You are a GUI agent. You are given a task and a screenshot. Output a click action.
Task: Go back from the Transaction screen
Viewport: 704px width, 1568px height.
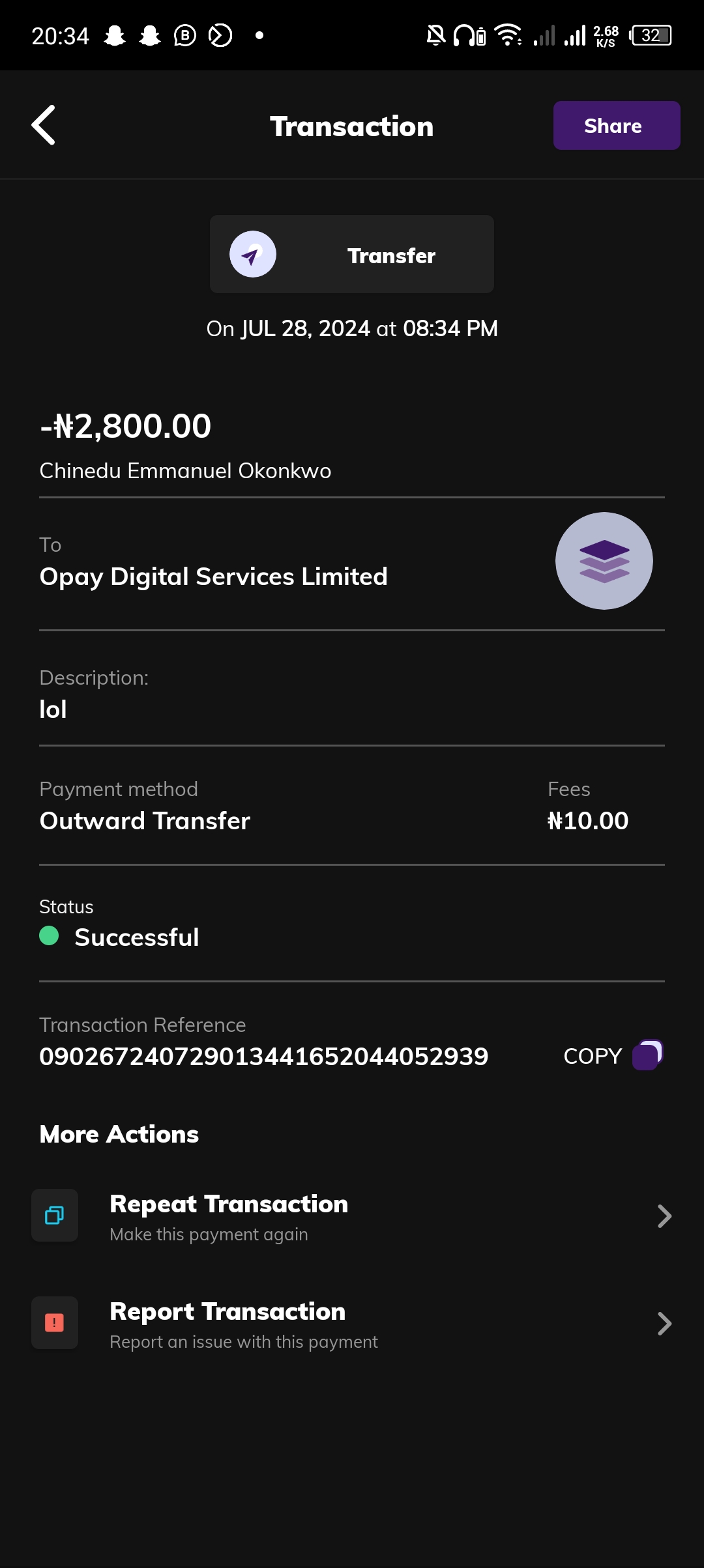44,125
